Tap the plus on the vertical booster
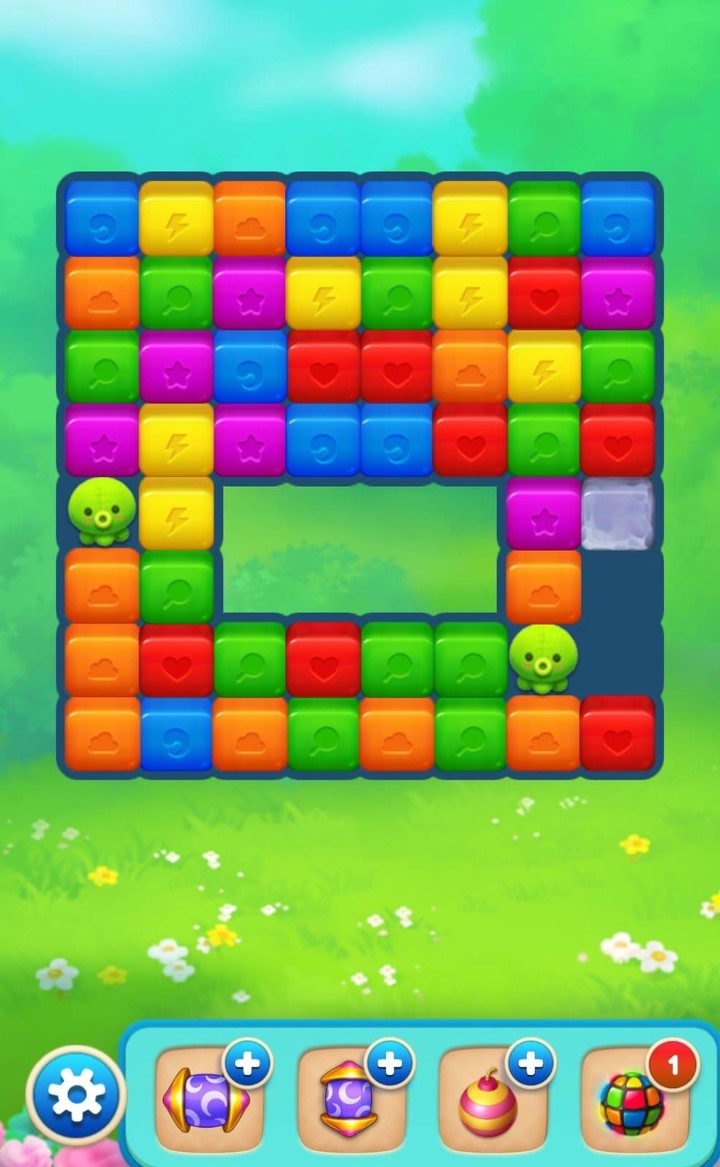This screenshot has width=720, height=1167. point(388,1065)
